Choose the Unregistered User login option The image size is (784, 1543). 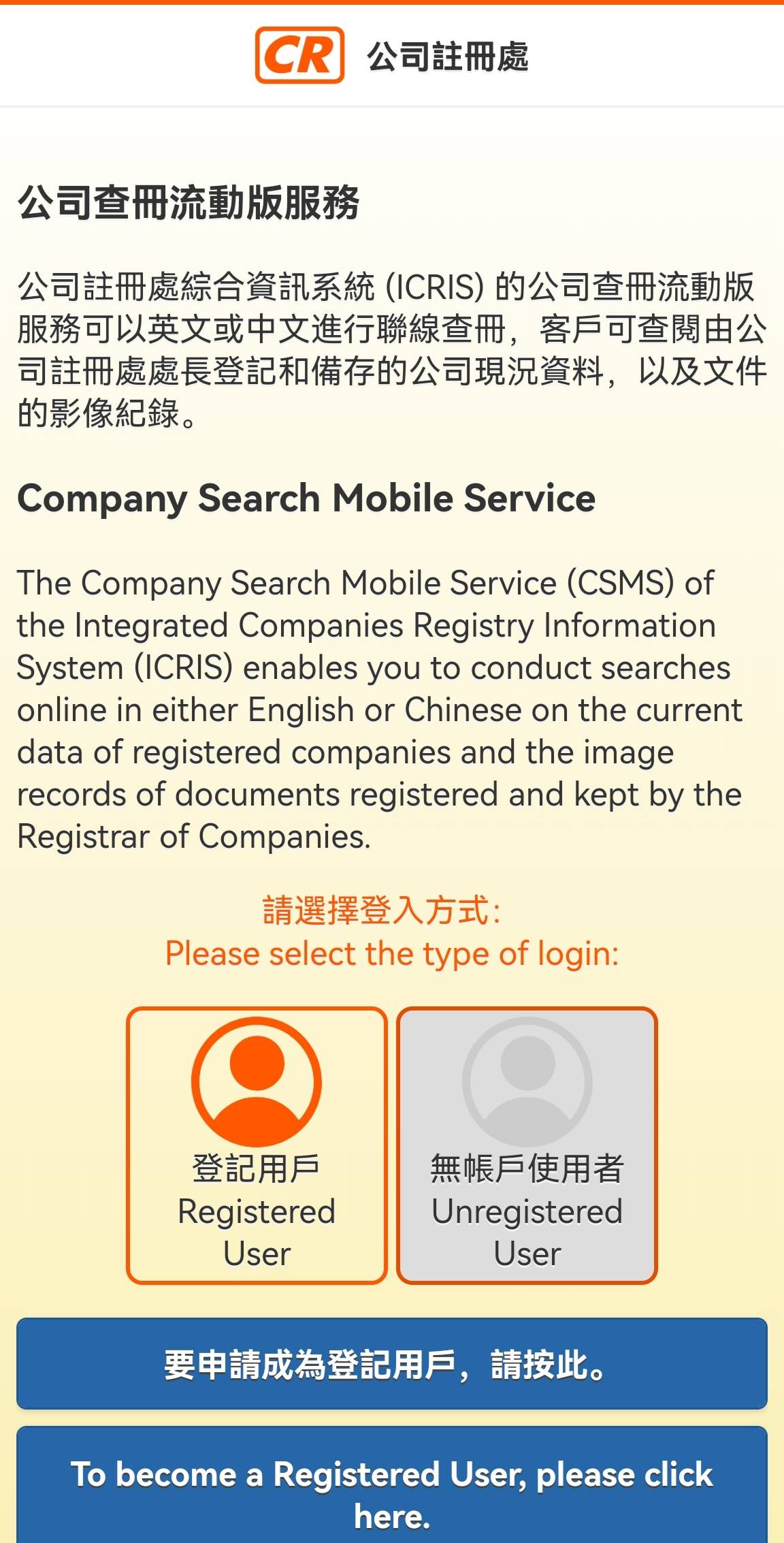[x=527, y=1145]
